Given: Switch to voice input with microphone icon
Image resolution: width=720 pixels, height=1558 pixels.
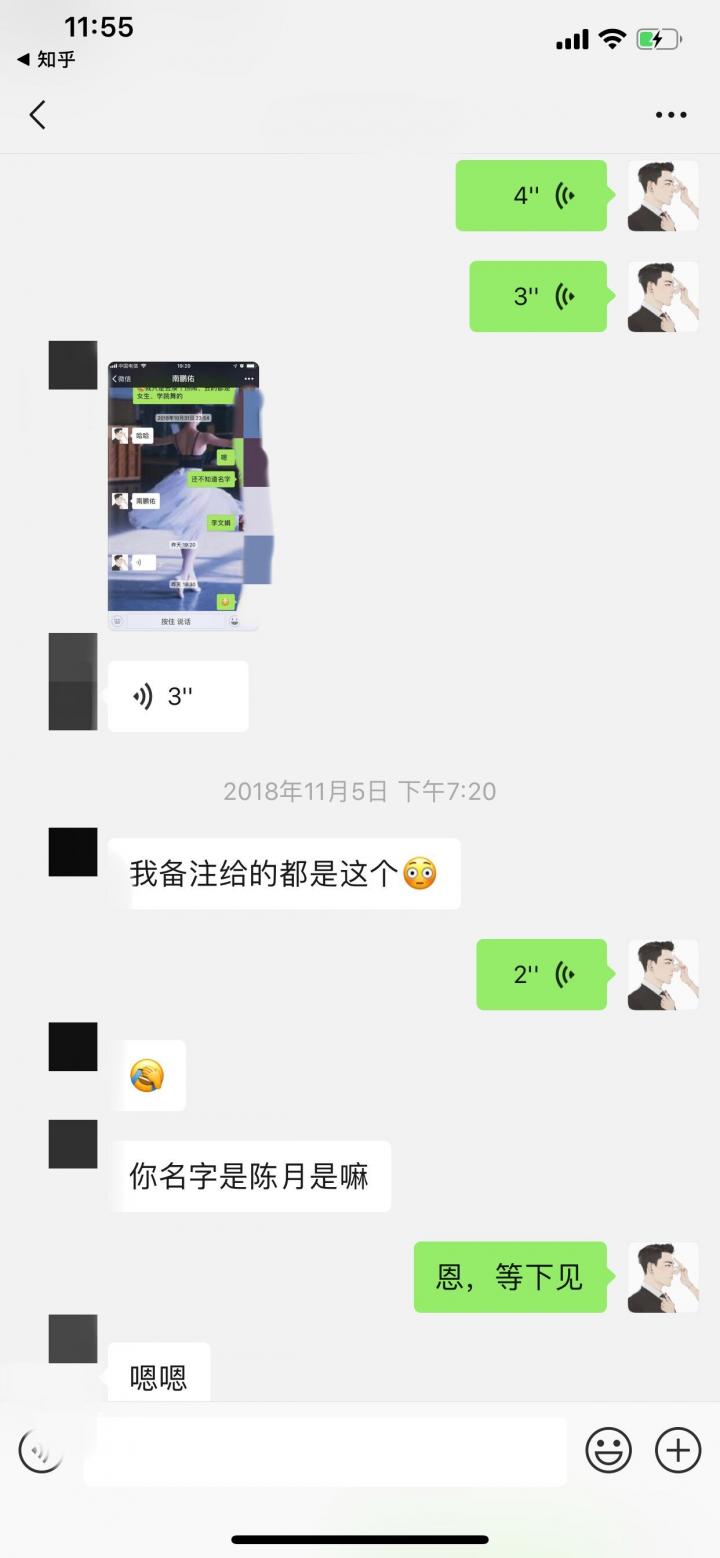Looking at the screenshot, I should (x=40, y=1449).
